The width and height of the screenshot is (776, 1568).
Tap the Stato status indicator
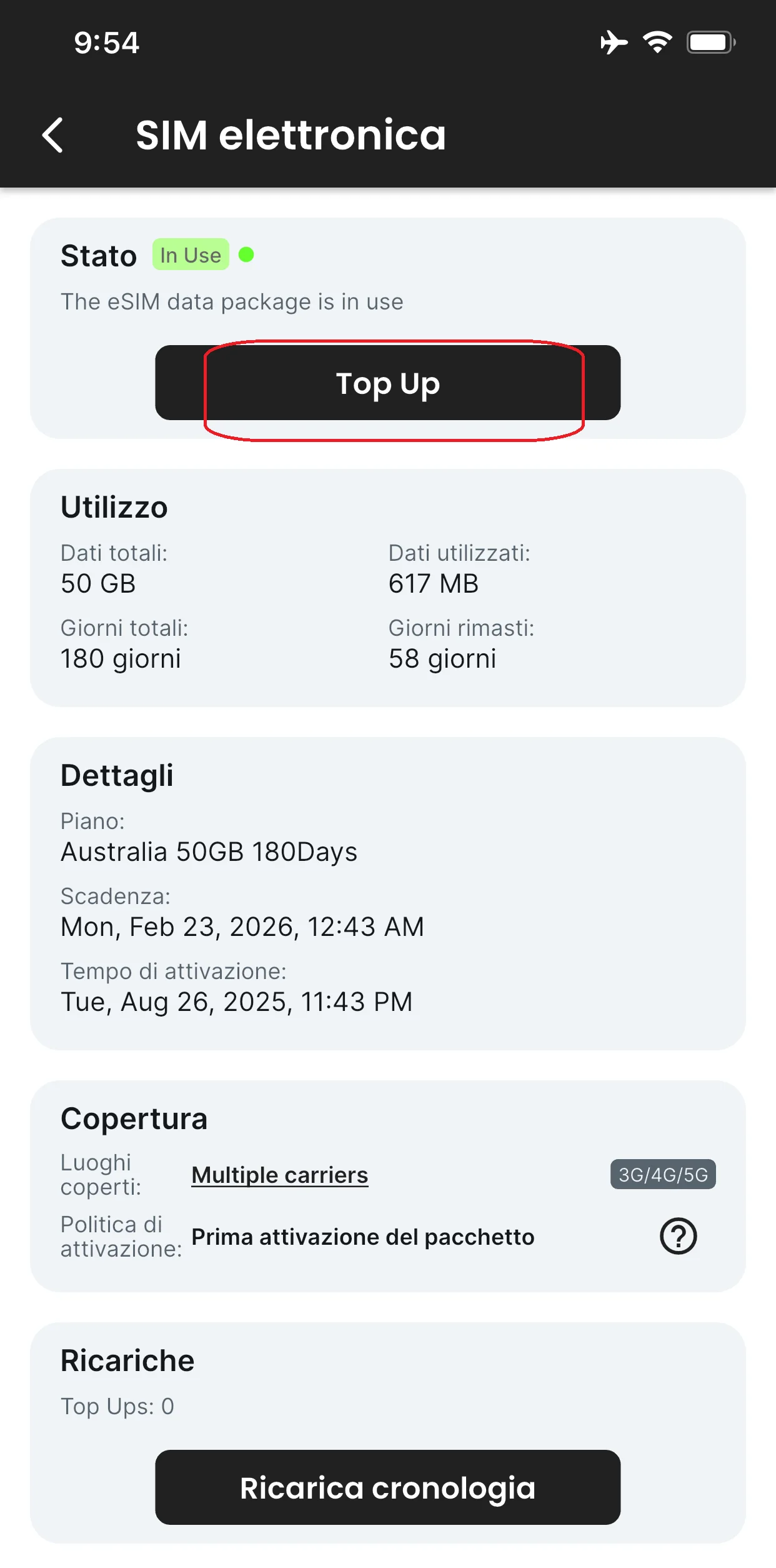(x=98, y=255)
